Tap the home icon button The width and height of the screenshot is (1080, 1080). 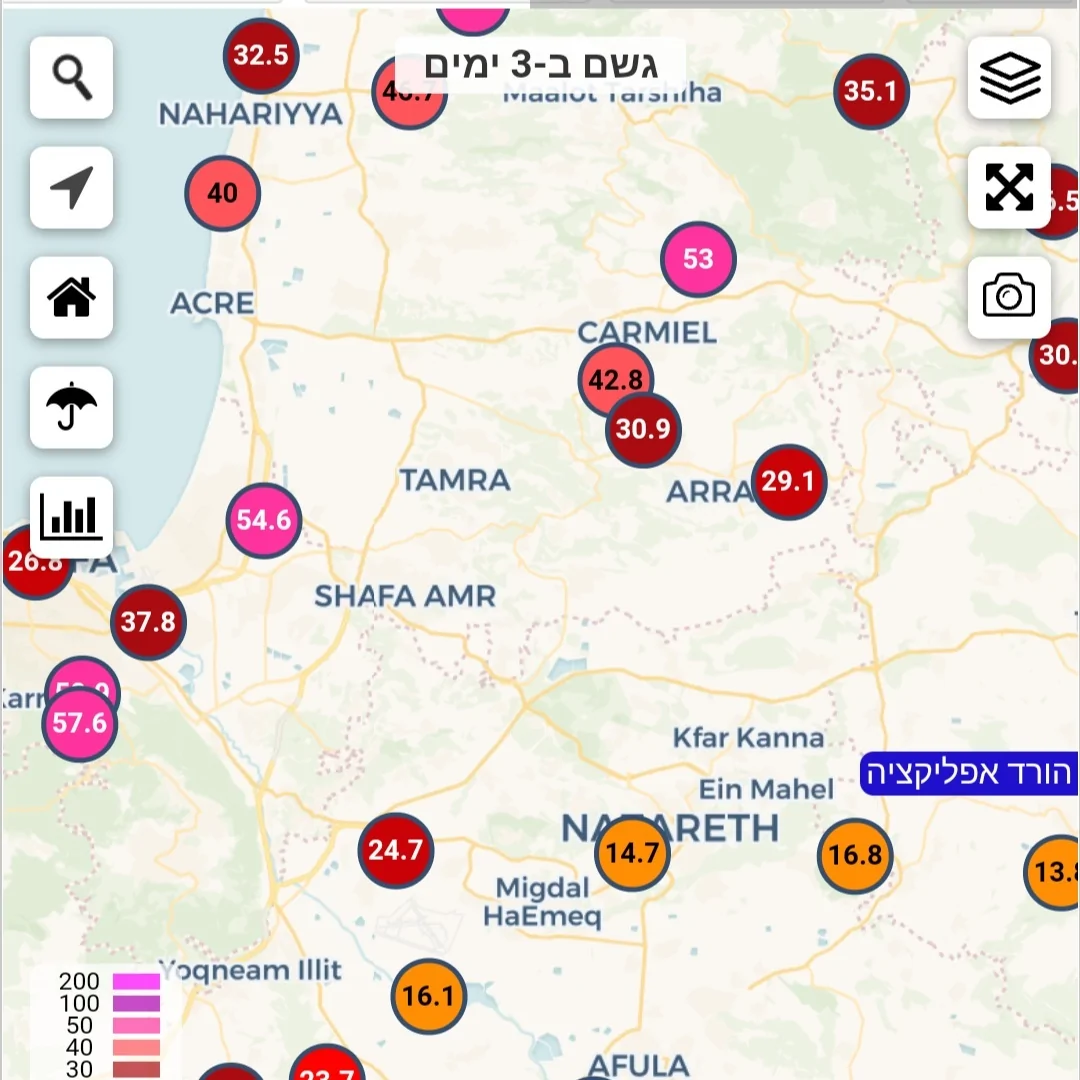pyautogui.click(x=71, y=298)
